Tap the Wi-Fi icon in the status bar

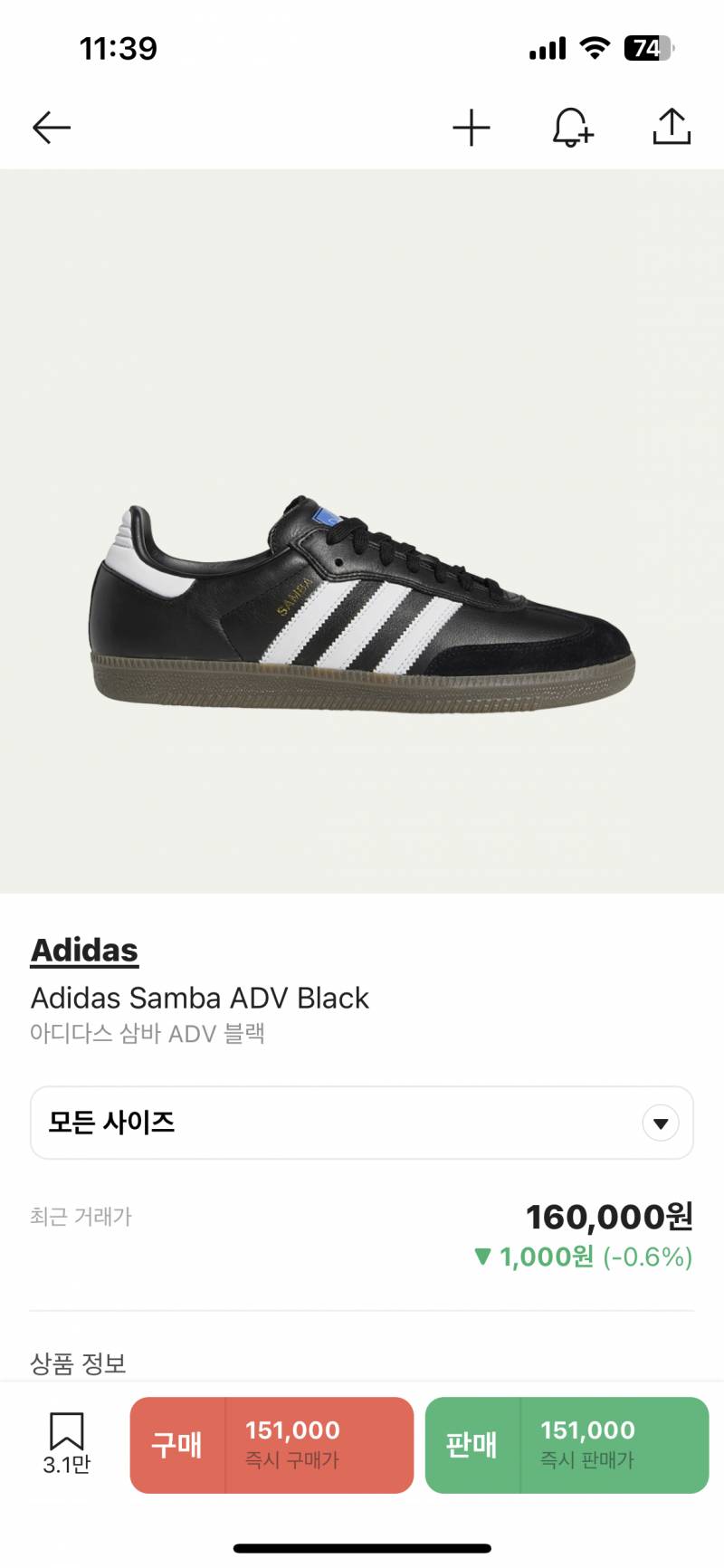(593, 50)
